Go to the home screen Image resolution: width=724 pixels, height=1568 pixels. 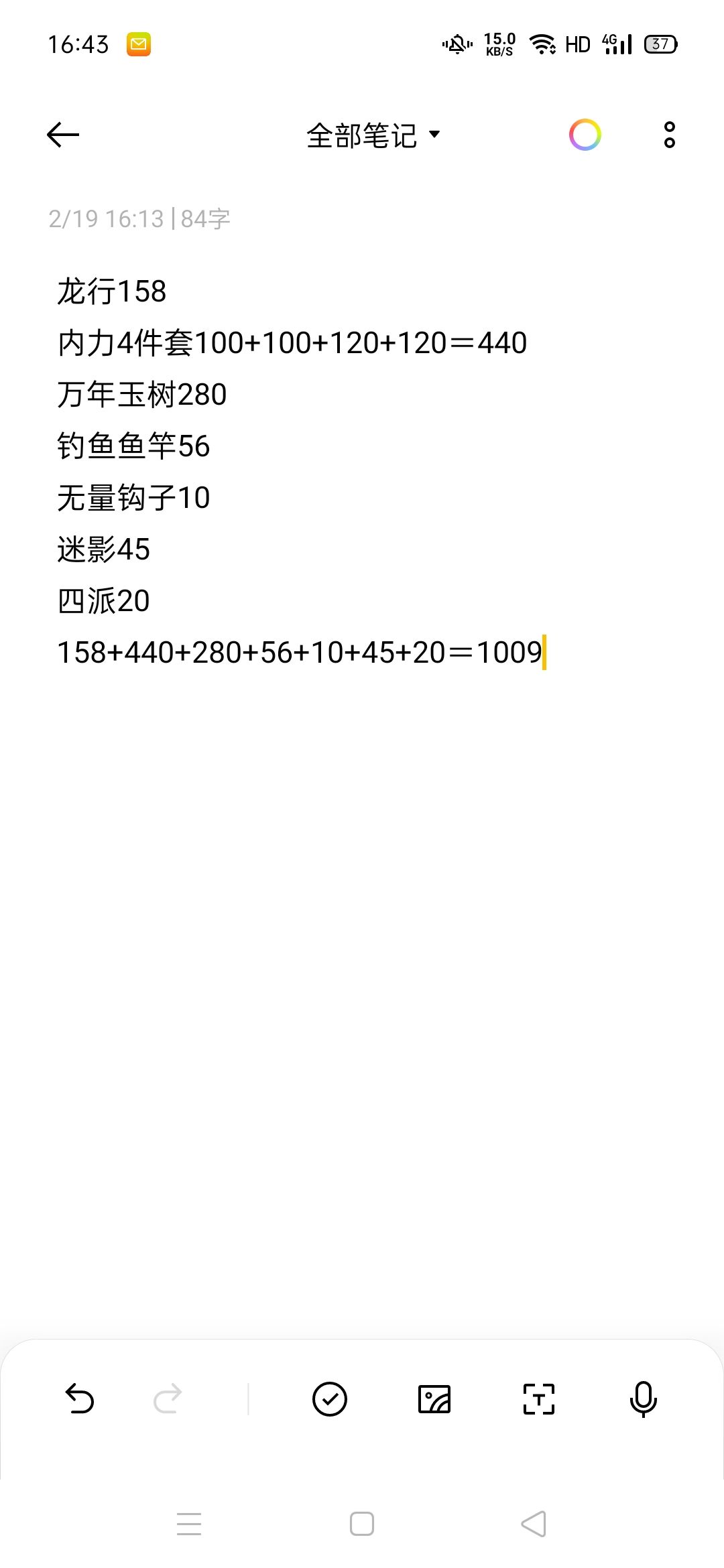[x=362, y=1524]
